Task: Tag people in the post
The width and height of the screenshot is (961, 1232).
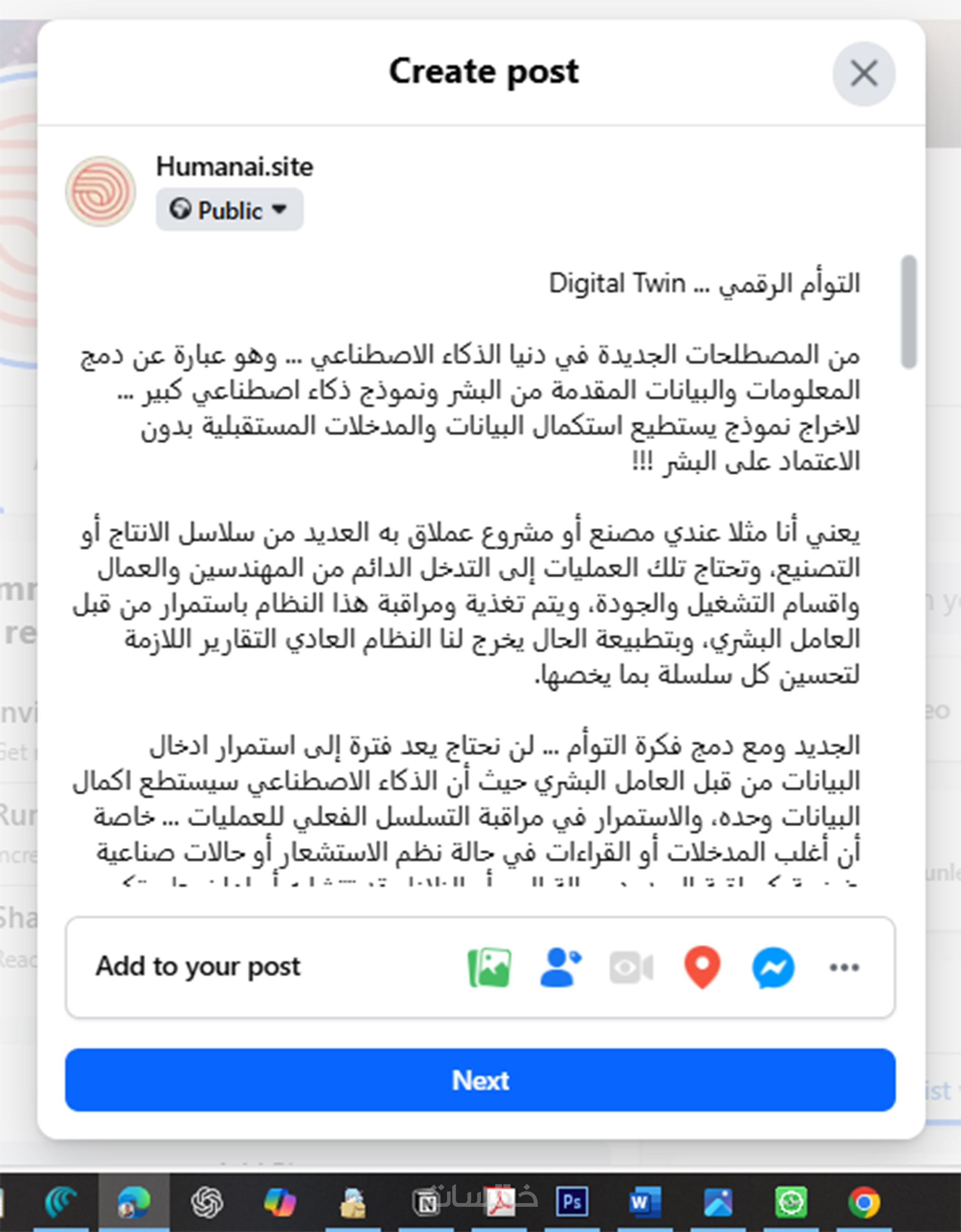Action: click(x=560, y=968)
